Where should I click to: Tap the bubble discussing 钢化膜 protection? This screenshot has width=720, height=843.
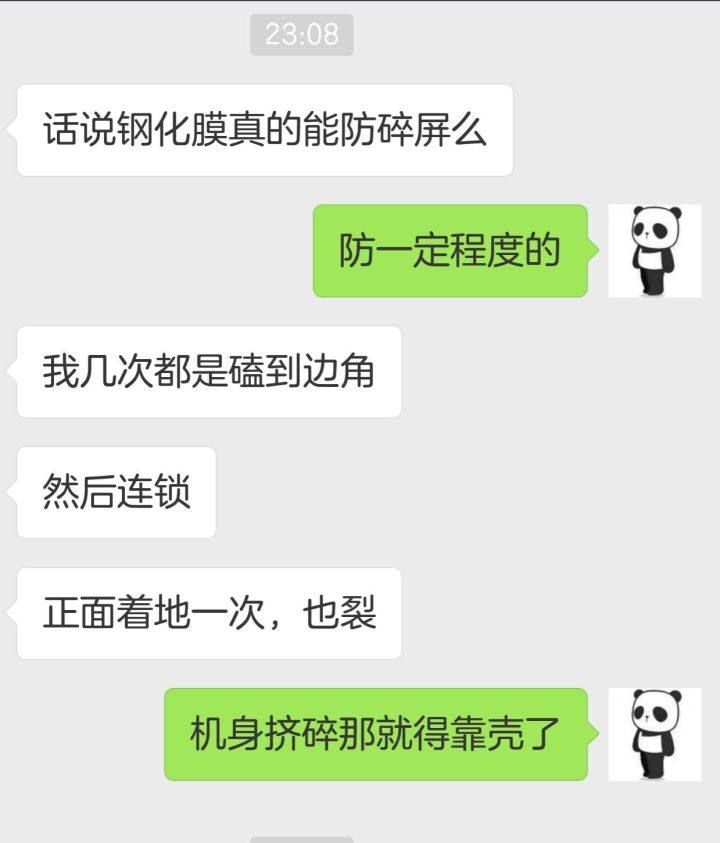(x=264, y=128)
